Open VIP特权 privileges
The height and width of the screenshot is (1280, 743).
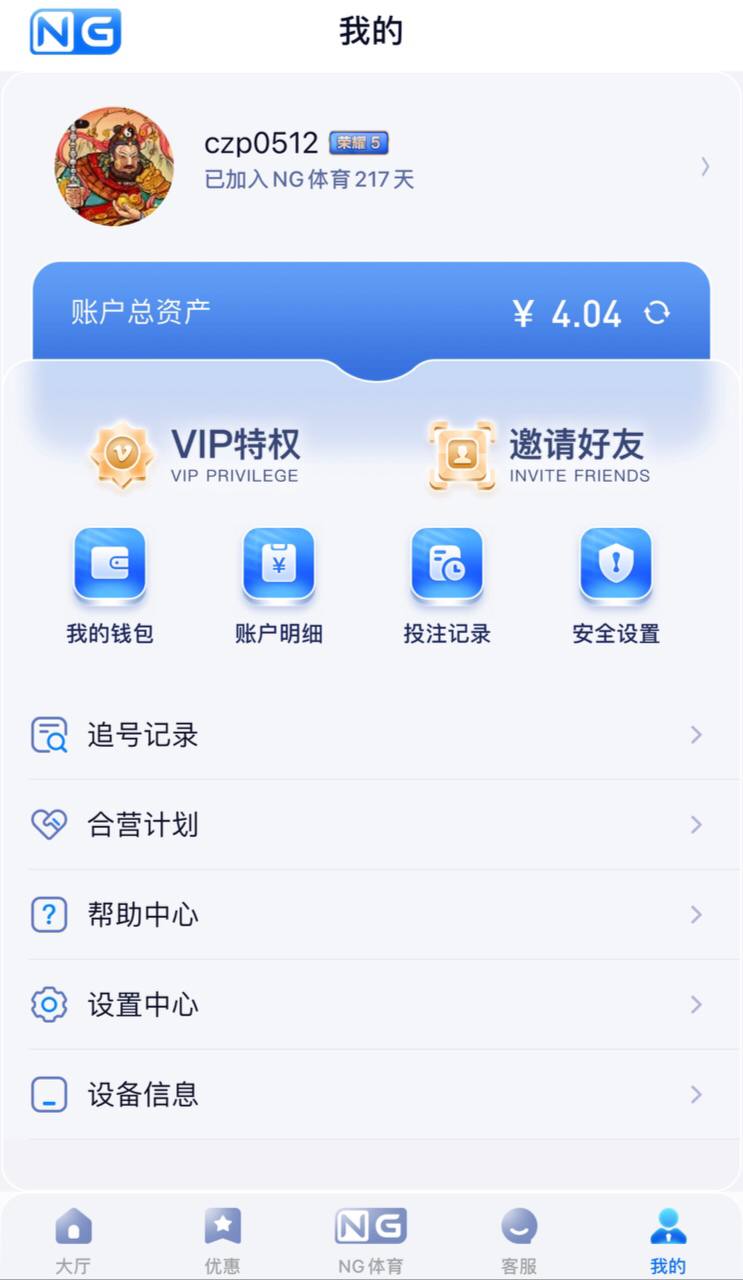[x=195, y=455]
